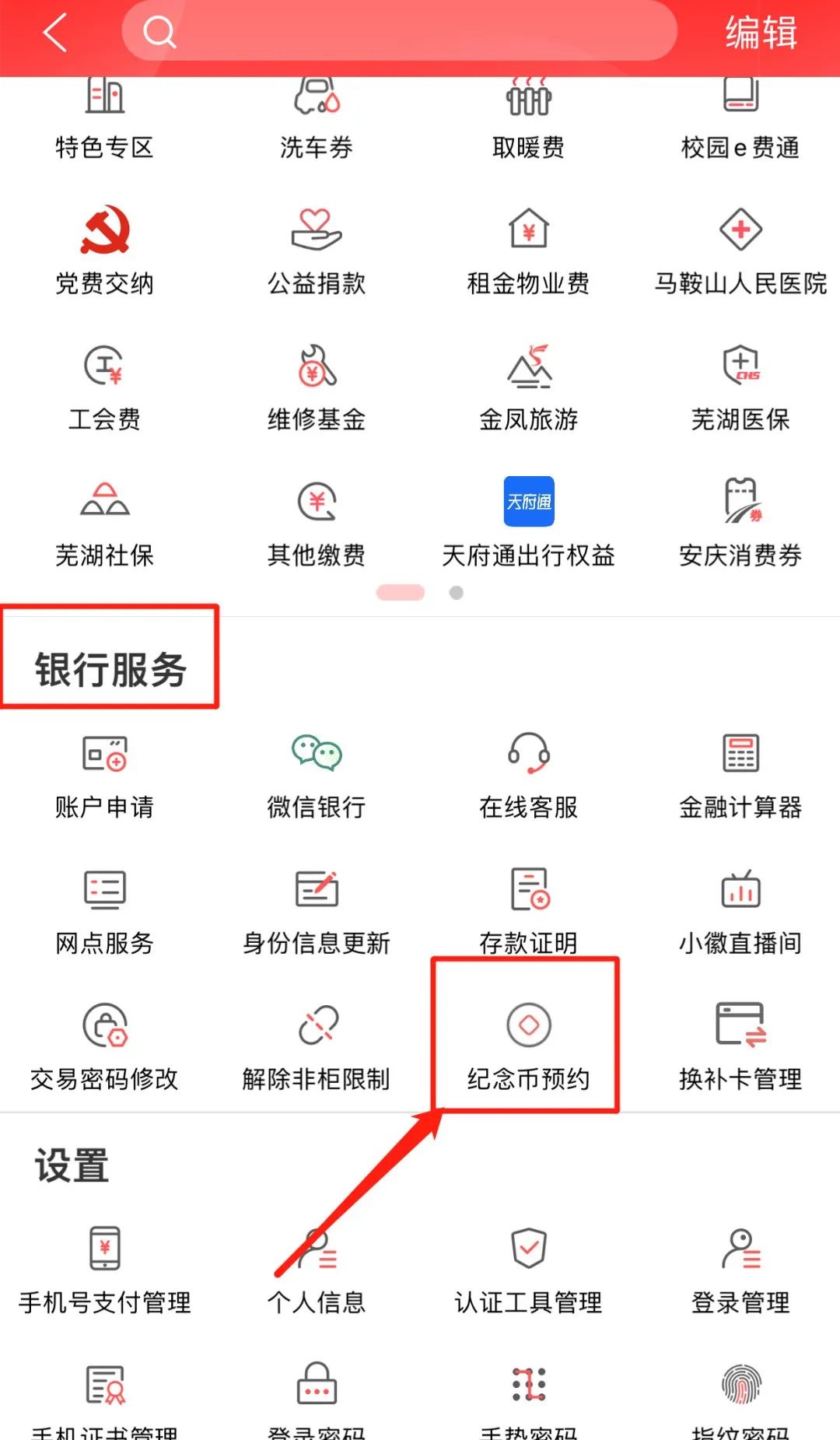Select 芜湖医保 medical insurance
840x1440 pixels.
740,387
